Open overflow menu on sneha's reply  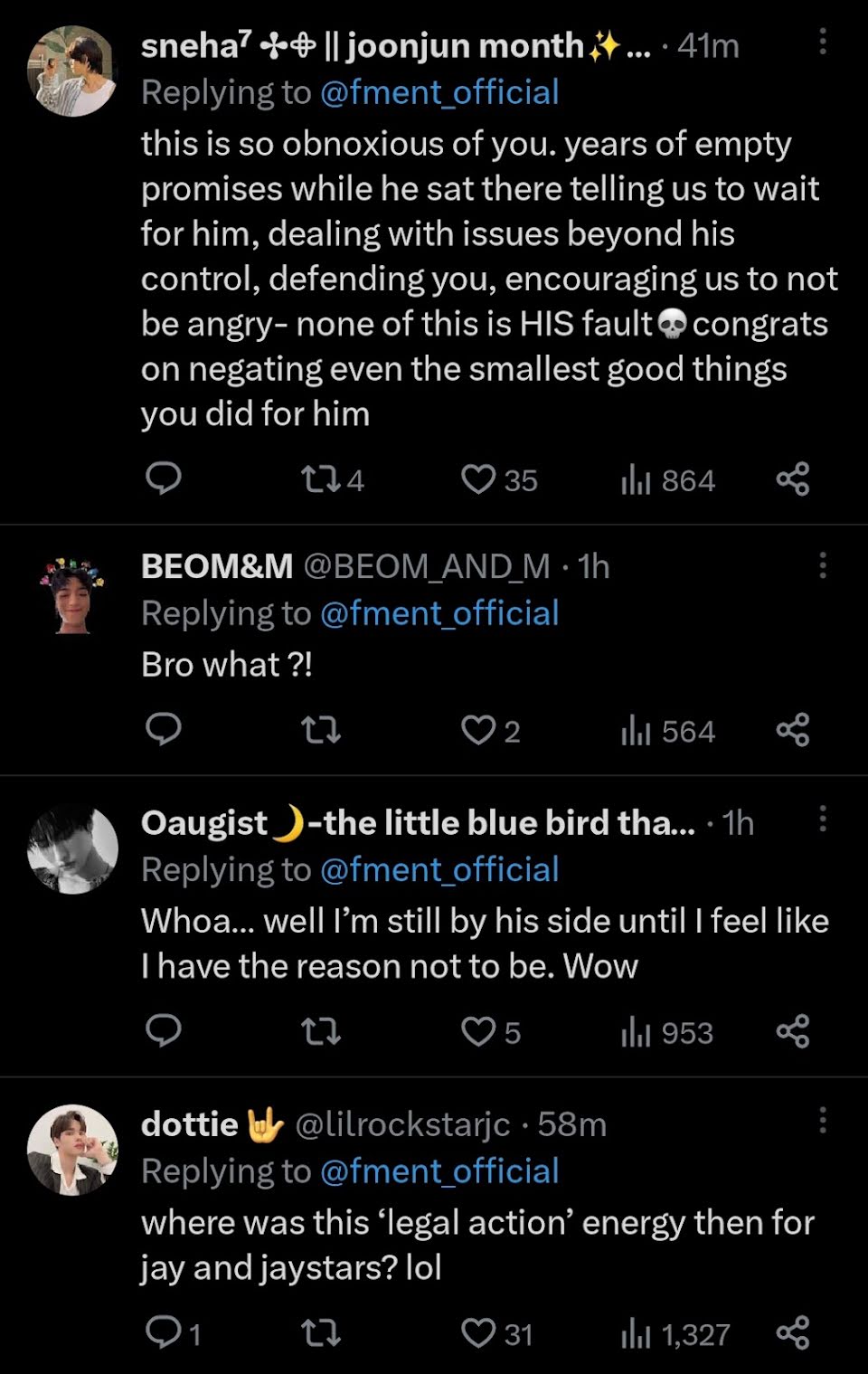click(822, 42)
